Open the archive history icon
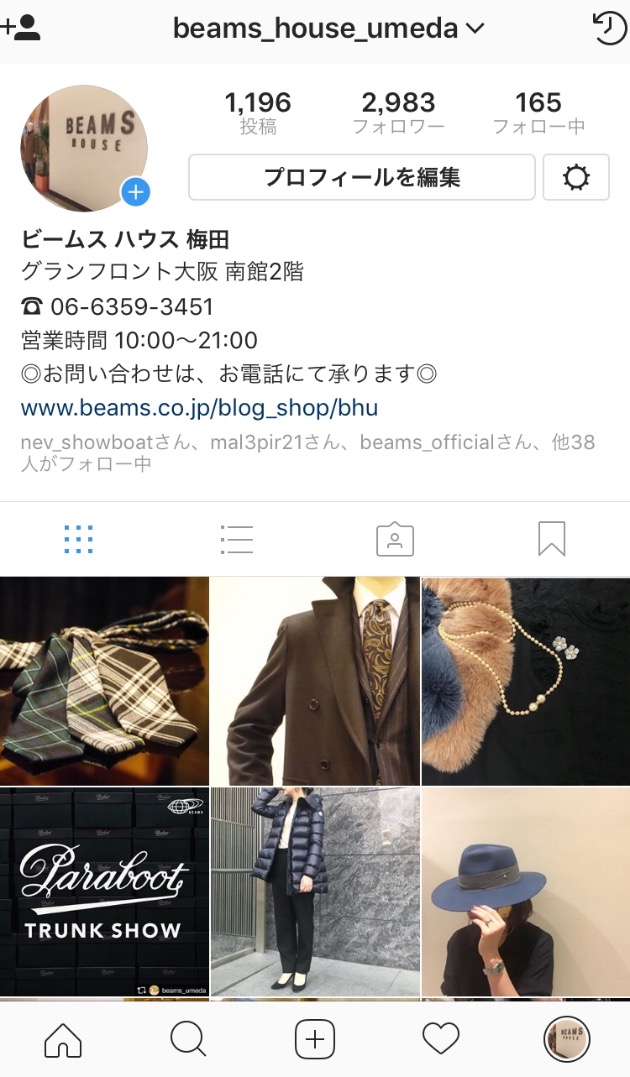 609,28
